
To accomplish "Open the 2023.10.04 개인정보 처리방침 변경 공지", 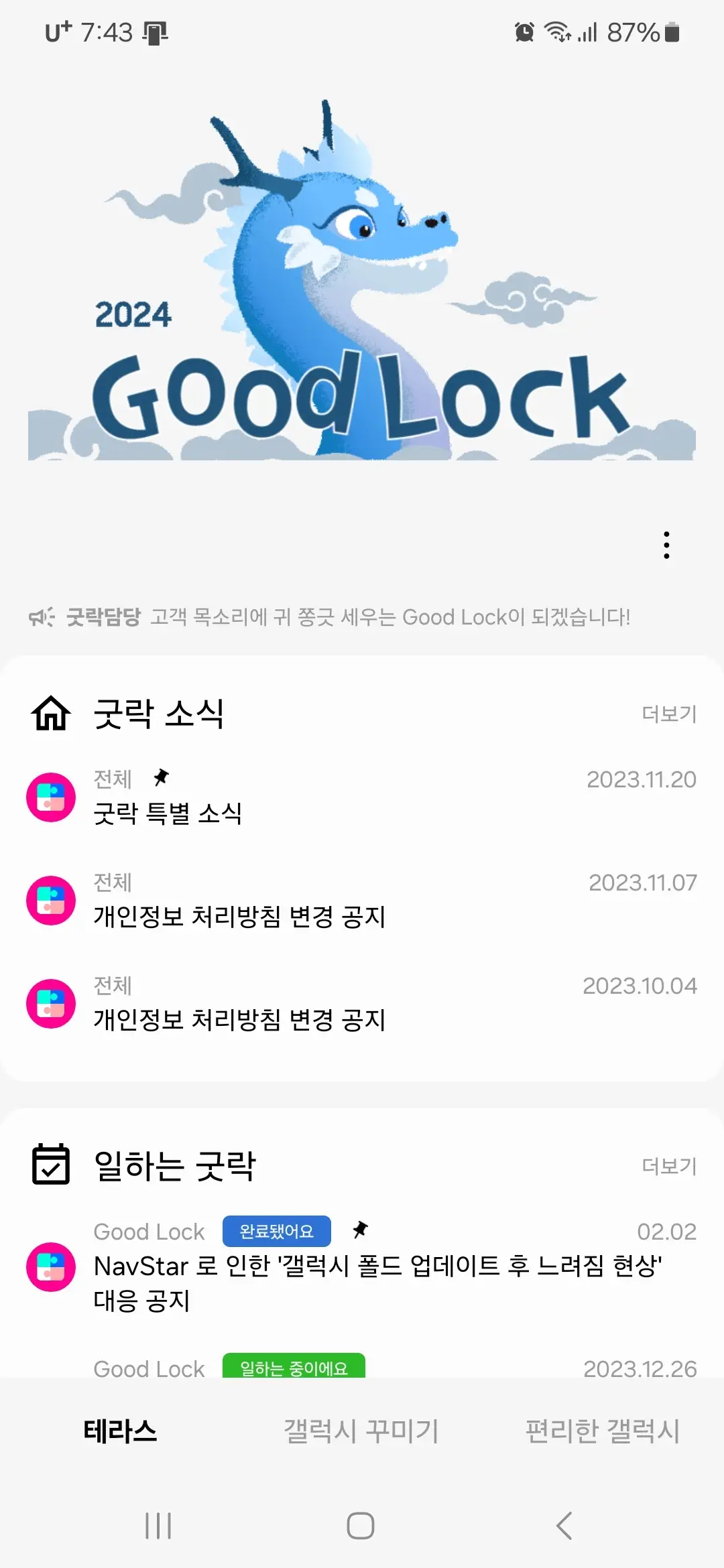I will click(238, 1021).
